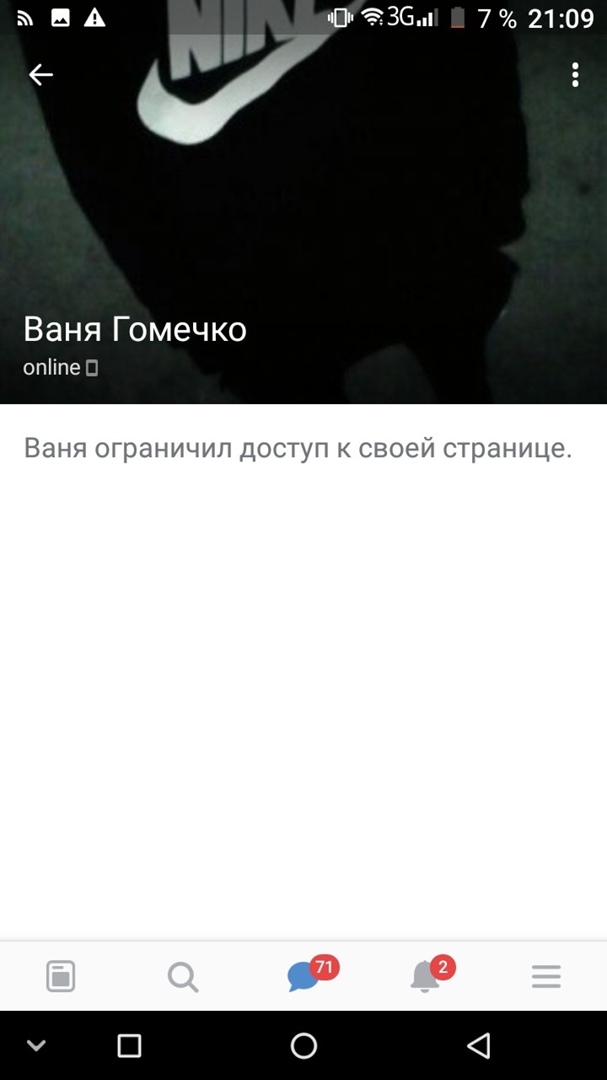The width and height of the screenshot is (607, 1080).
Task: Open the notifications bell tab
Action: pos(425,976)
